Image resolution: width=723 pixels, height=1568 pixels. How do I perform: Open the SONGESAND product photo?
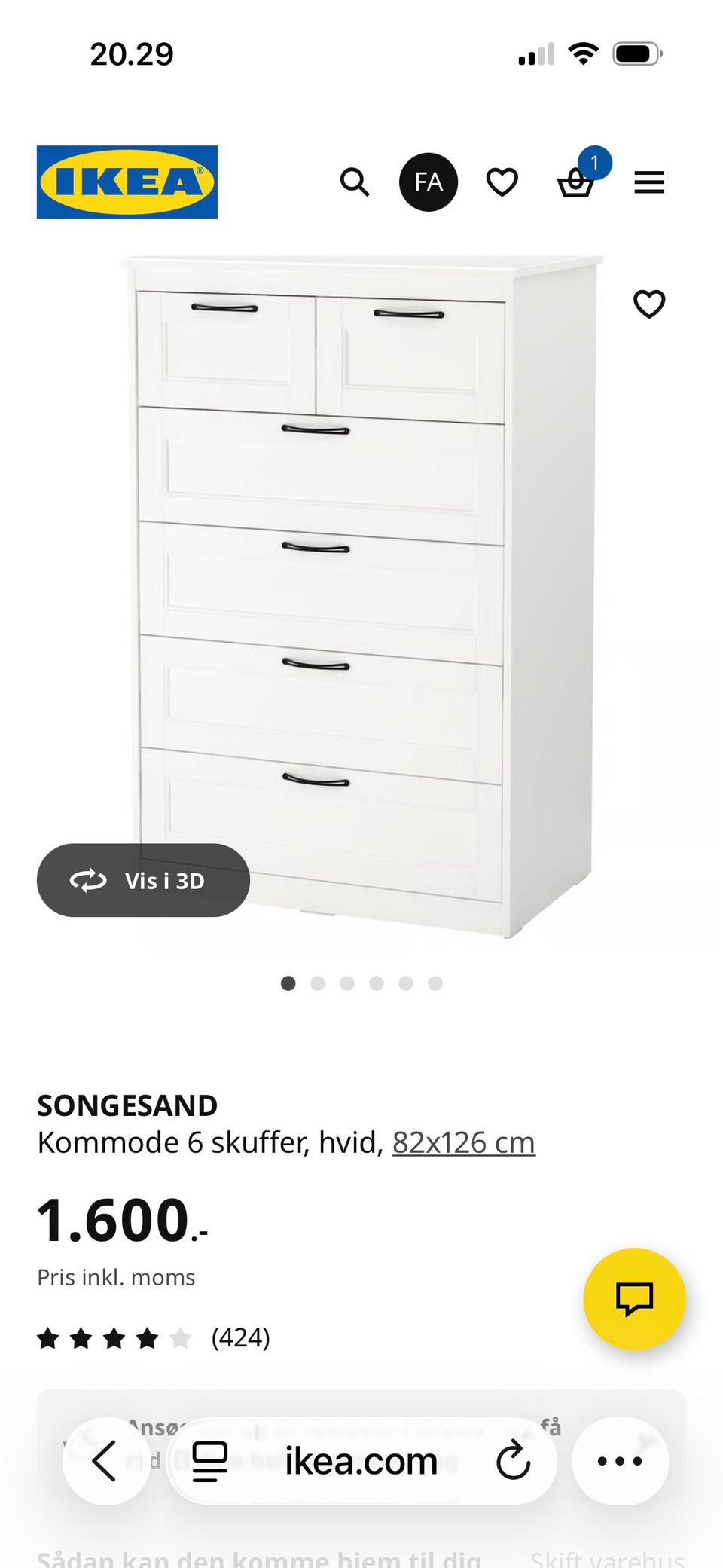tap(361, 595)
